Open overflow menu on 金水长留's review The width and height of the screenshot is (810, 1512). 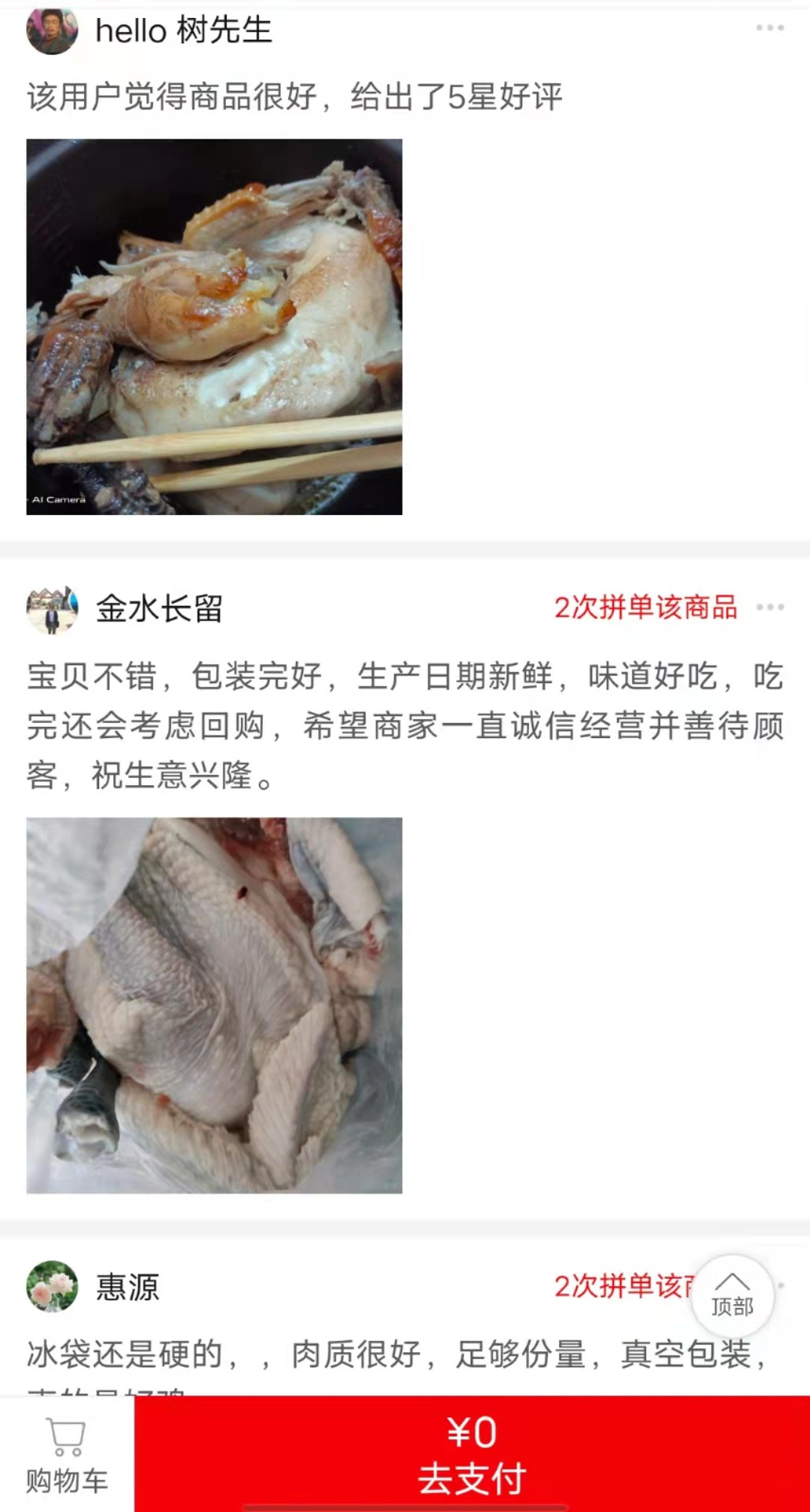click(769, 607)
